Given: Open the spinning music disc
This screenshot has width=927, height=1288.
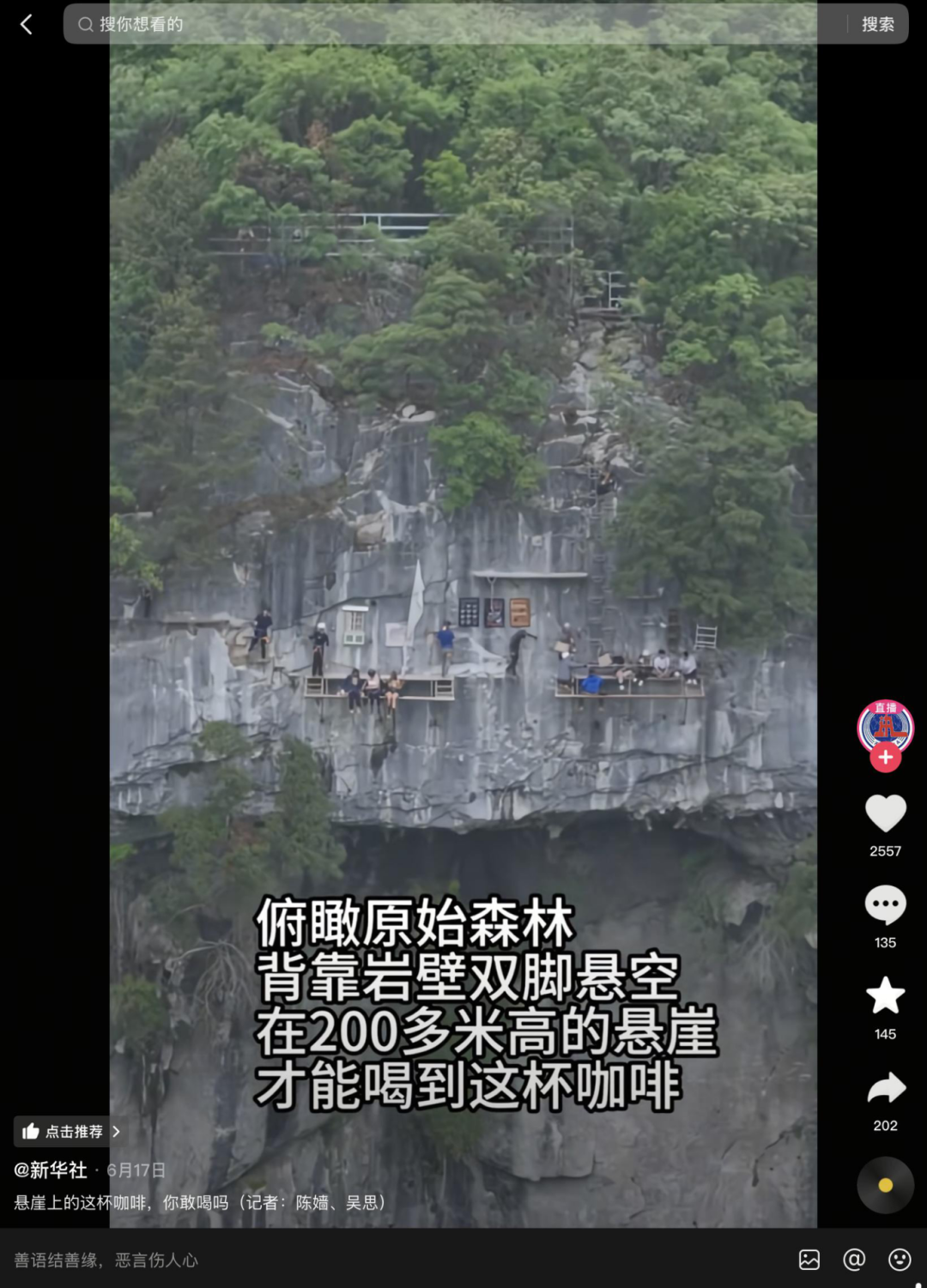Looking at the screenshot, I should click(885, 1185).
